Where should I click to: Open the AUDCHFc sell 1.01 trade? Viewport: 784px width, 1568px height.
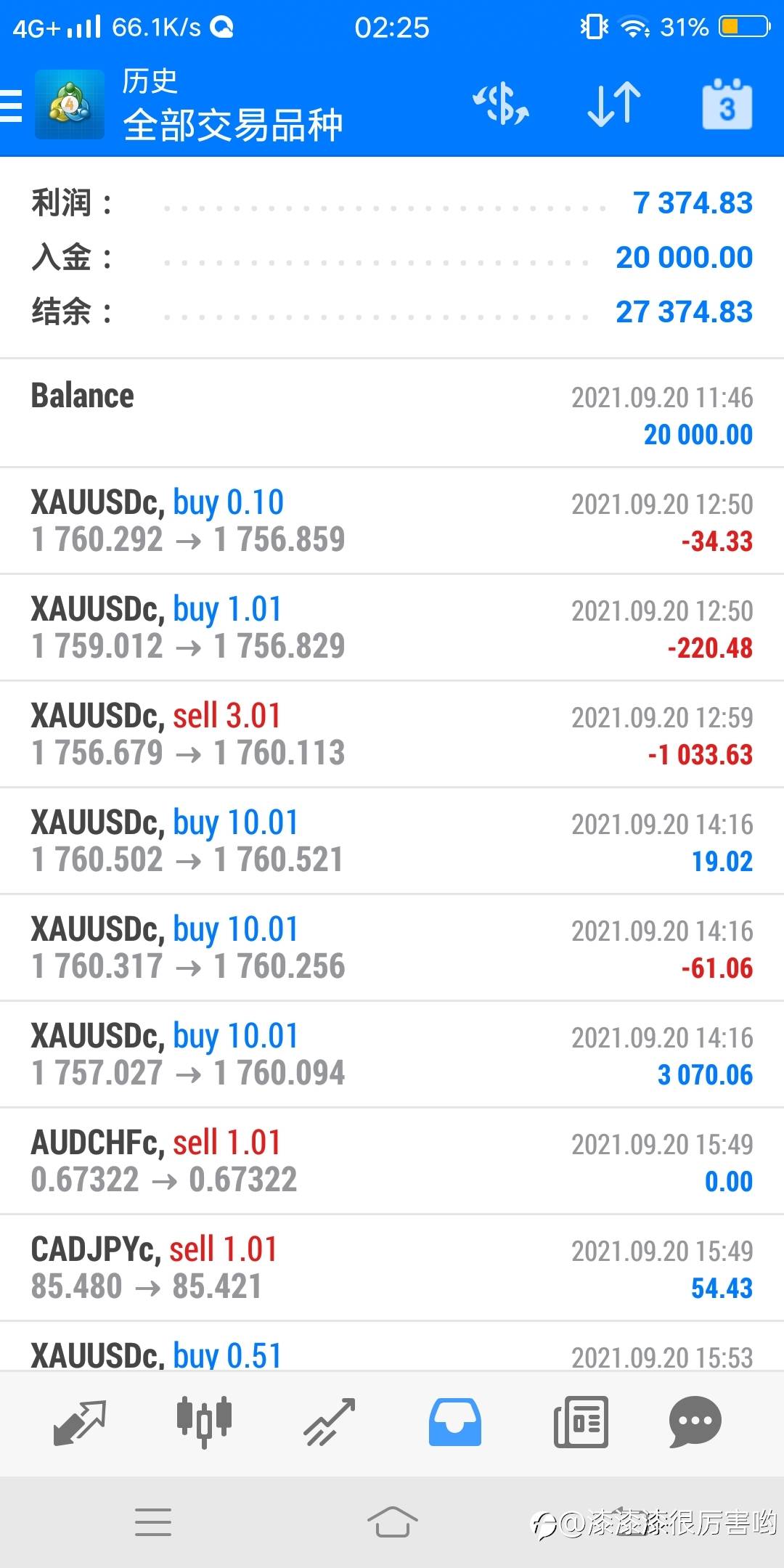click(392, 1161)
